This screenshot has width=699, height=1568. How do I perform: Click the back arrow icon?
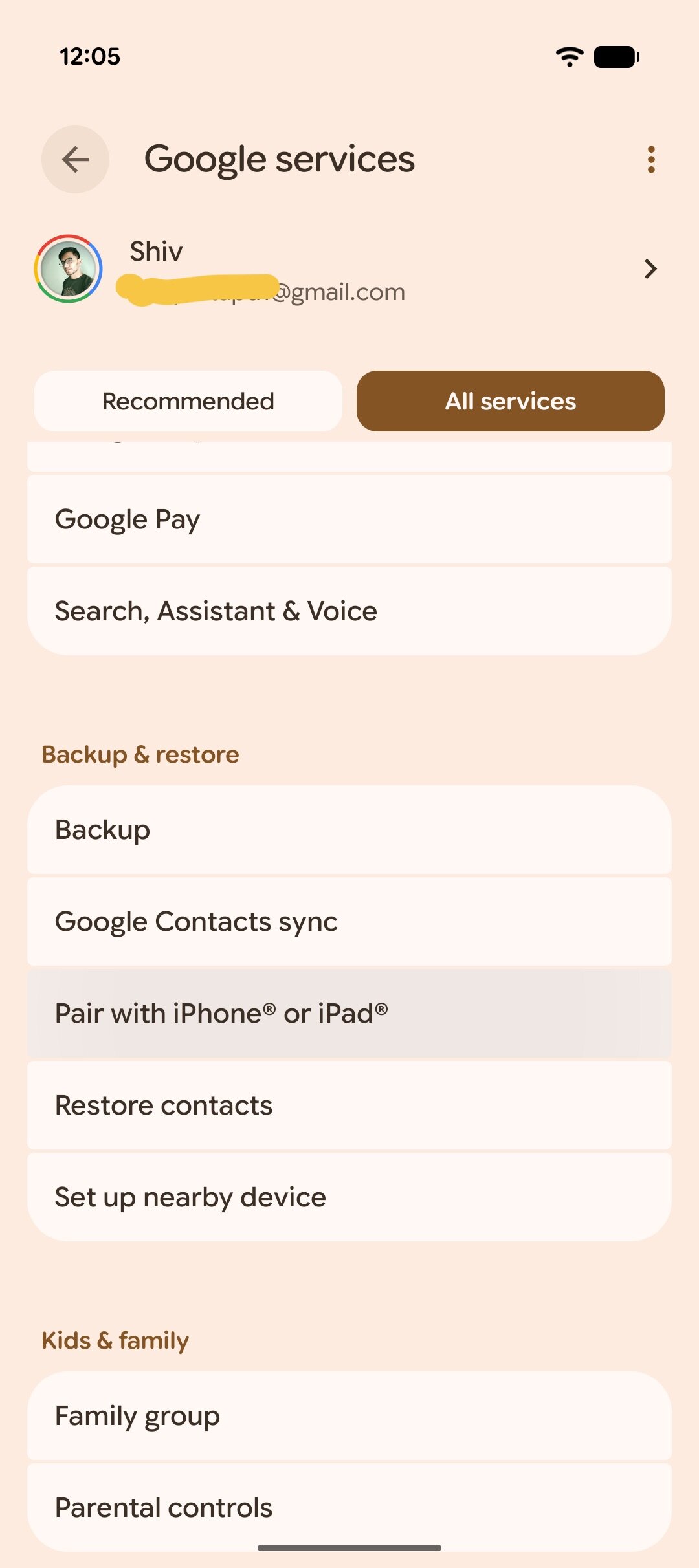pos(74,160)
